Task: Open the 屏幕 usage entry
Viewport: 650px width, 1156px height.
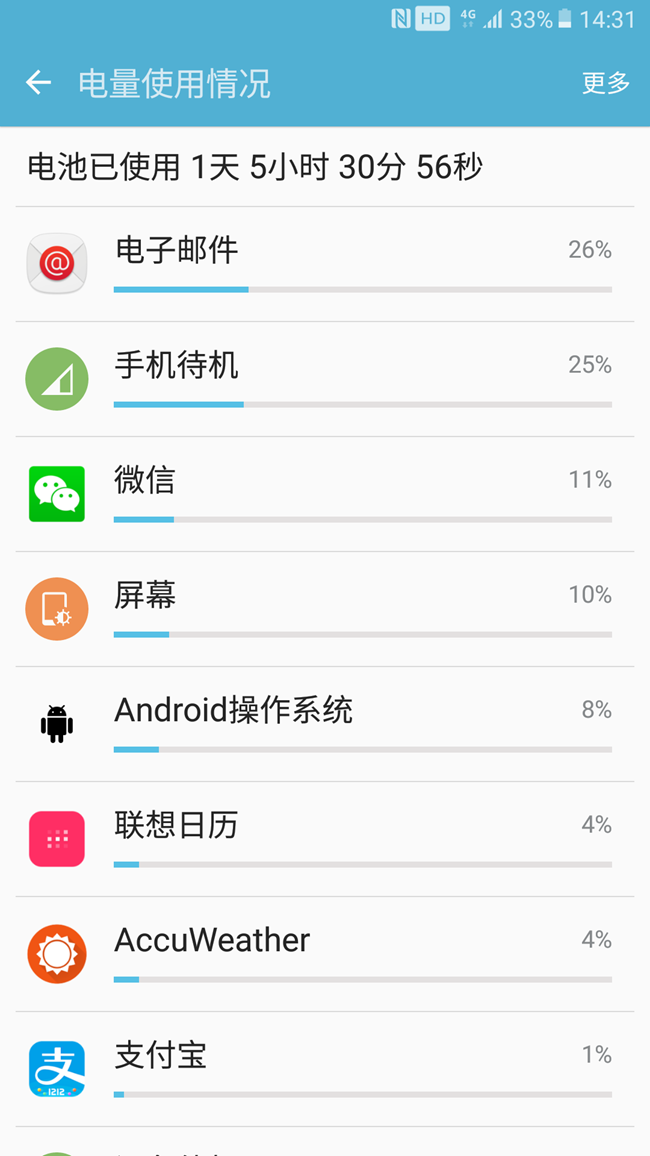Action: (325, 609)
